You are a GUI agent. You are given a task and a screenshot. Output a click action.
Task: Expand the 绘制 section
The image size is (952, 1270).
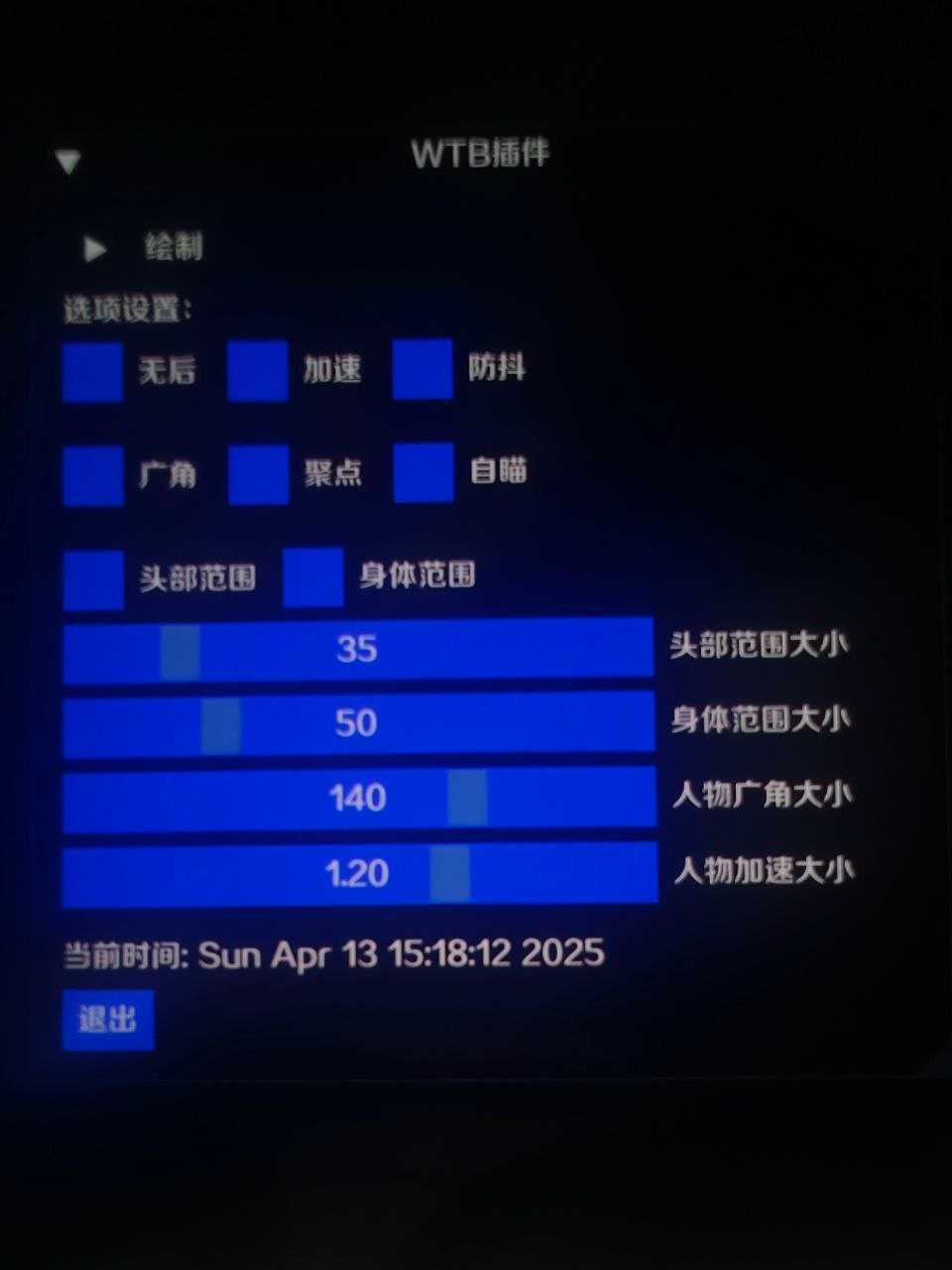click(95, 248)
